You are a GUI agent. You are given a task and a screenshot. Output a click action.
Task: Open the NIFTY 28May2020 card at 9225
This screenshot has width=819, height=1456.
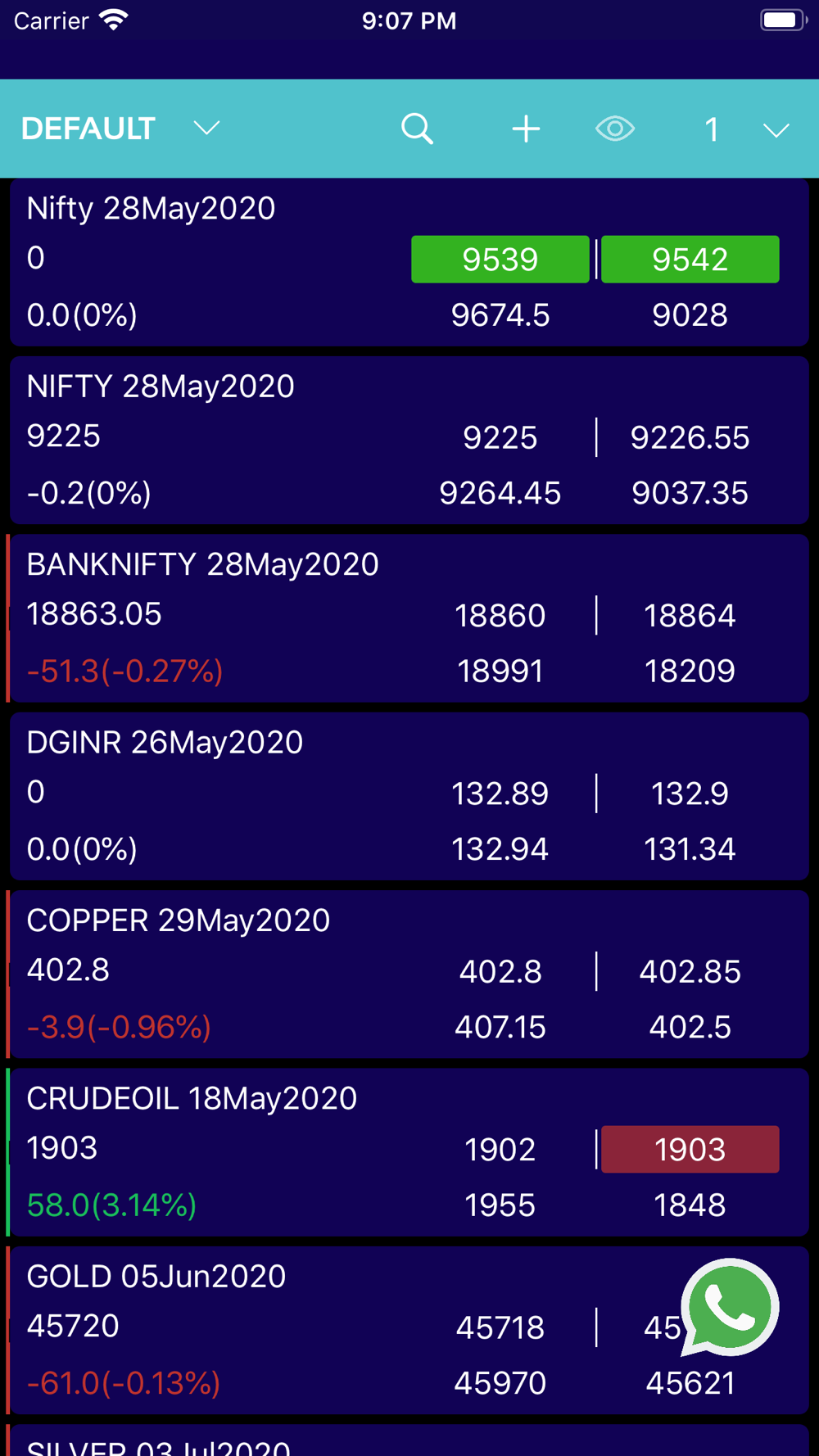tap(409, 440)
